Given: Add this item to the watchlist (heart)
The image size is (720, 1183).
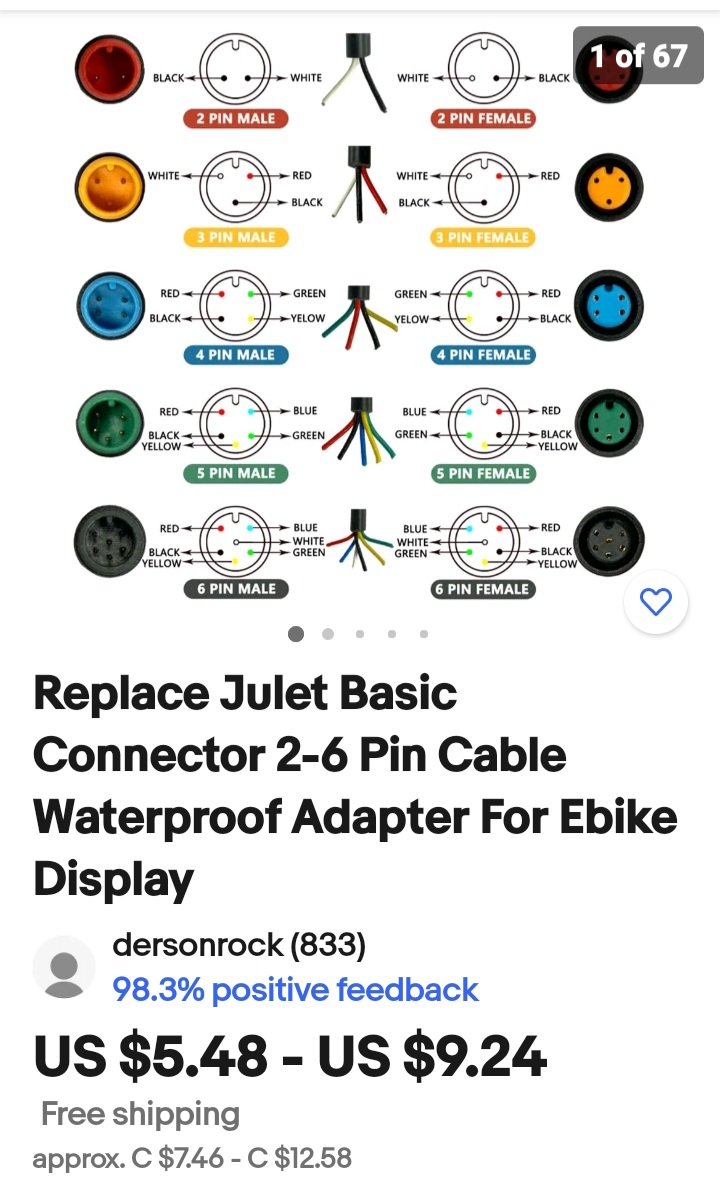Looking at the screenshot, I should click(x=655, y=602).
